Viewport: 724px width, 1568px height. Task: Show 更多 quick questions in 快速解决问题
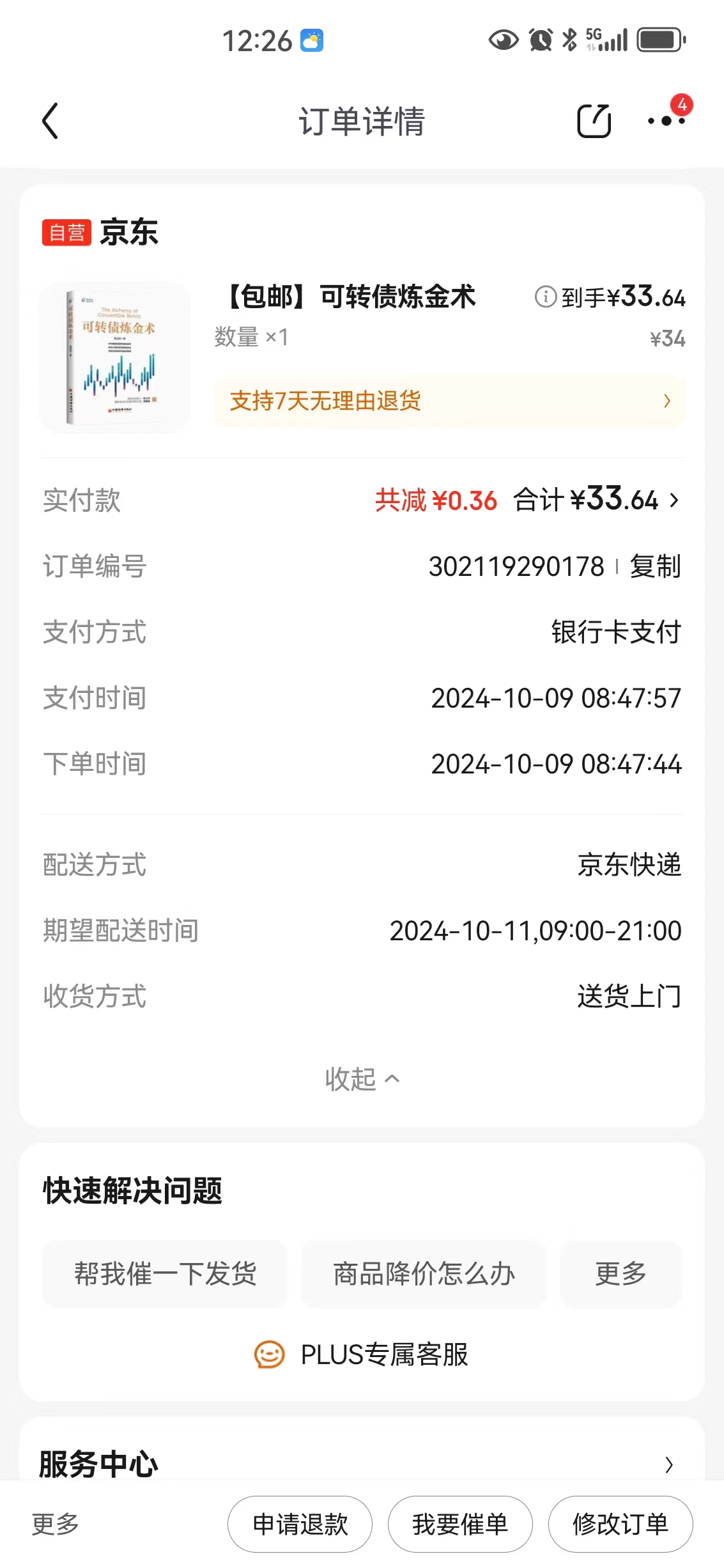[620, 1273]
